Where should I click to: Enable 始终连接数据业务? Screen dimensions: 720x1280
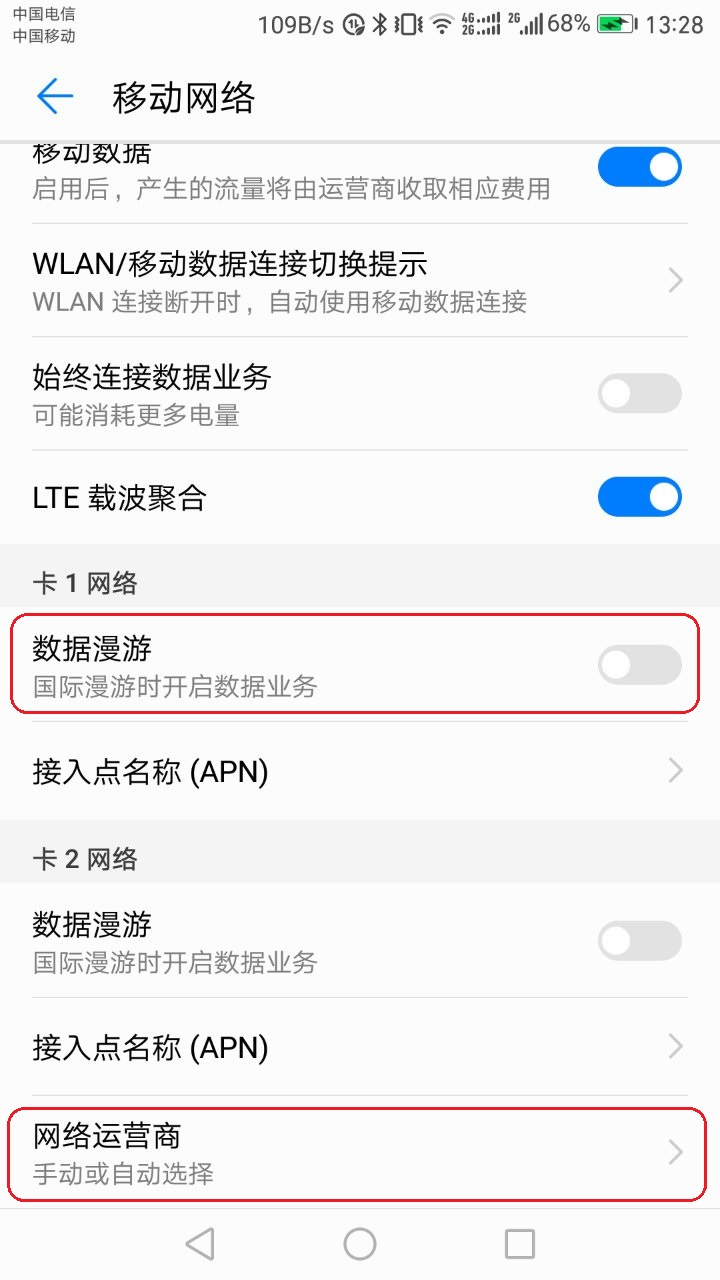640,394
